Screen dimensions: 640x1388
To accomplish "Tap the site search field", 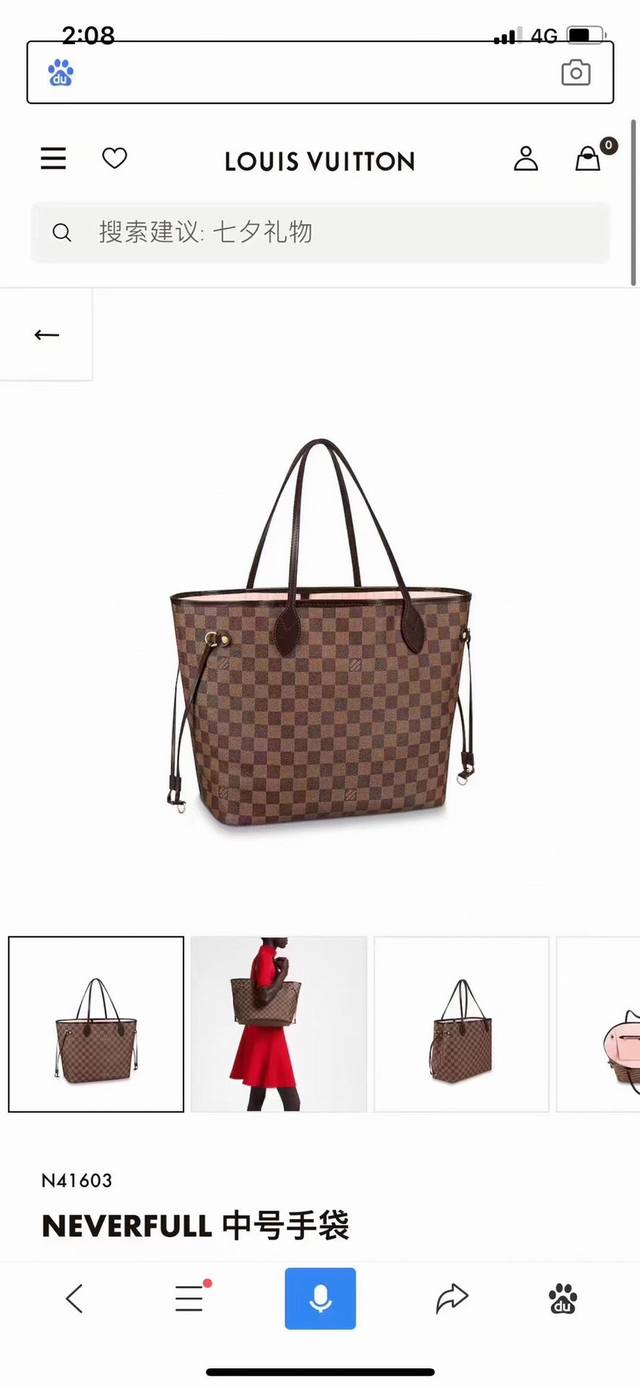I will pos(320,232).
